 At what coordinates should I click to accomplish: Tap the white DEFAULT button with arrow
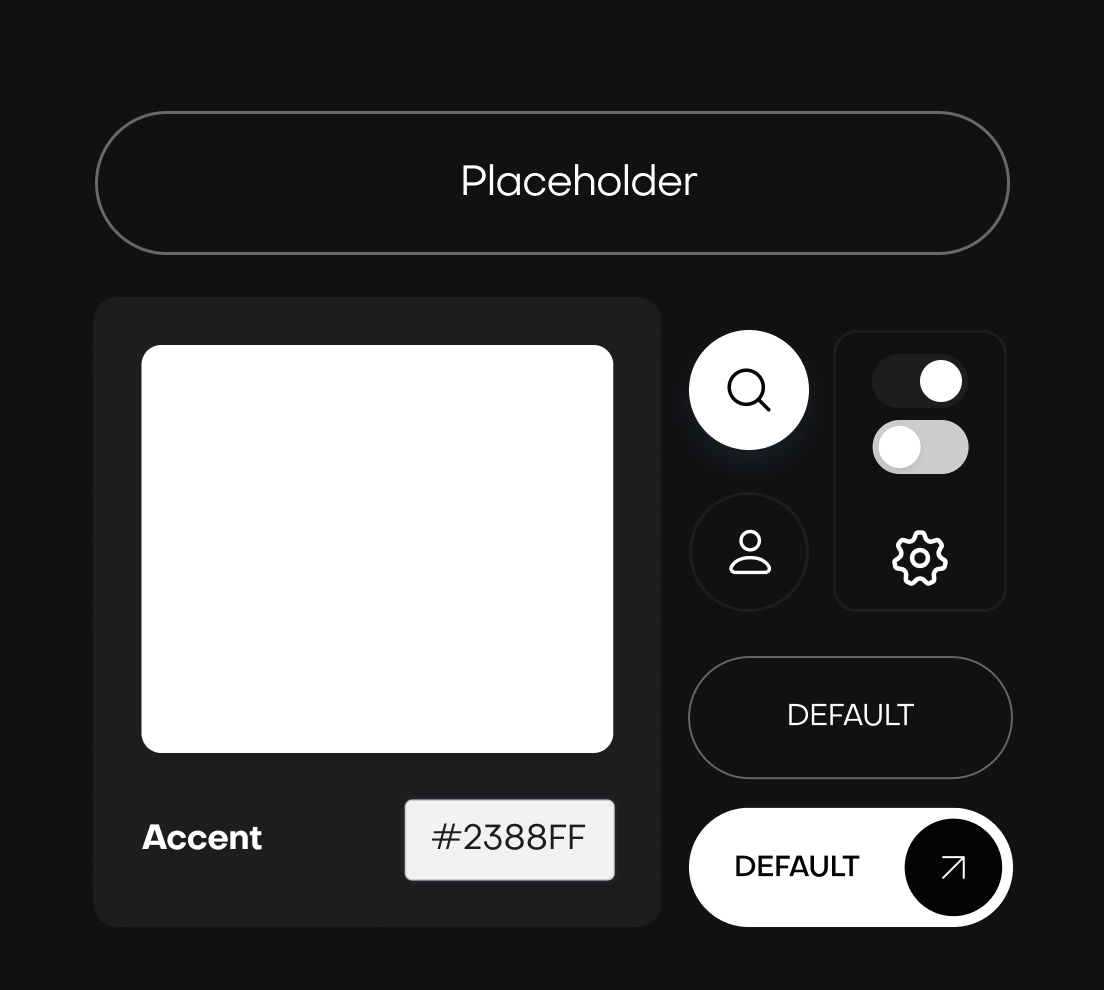coord(850,867)
